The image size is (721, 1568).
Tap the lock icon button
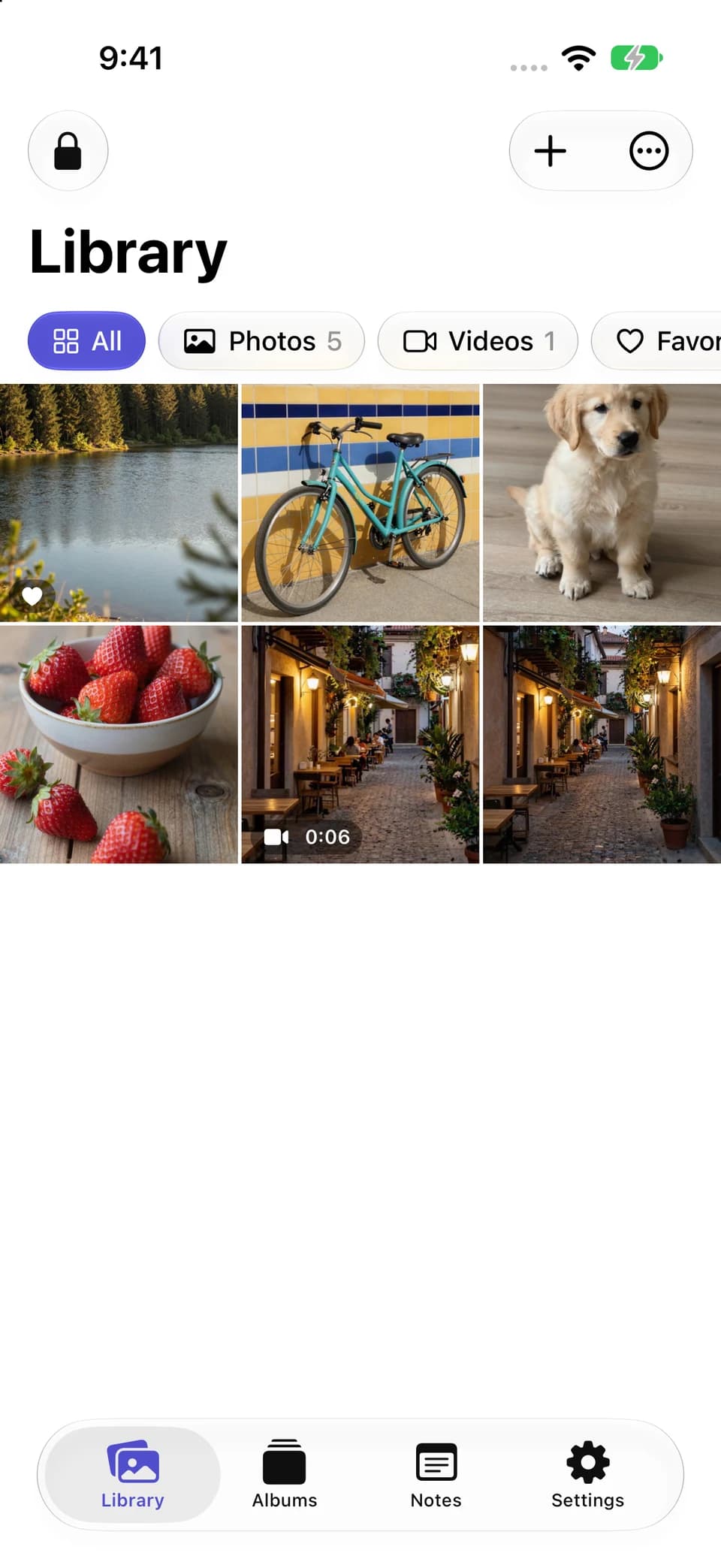[x=68, y=151]
